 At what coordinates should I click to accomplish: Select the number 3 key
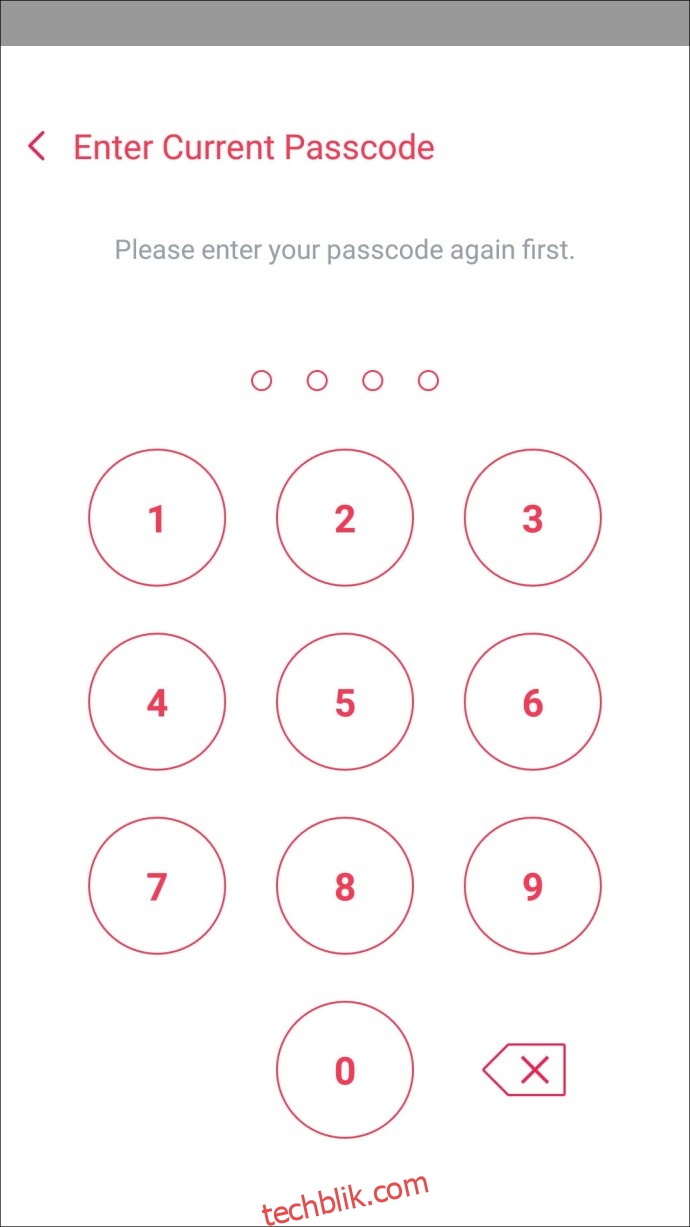click(533, 518)
